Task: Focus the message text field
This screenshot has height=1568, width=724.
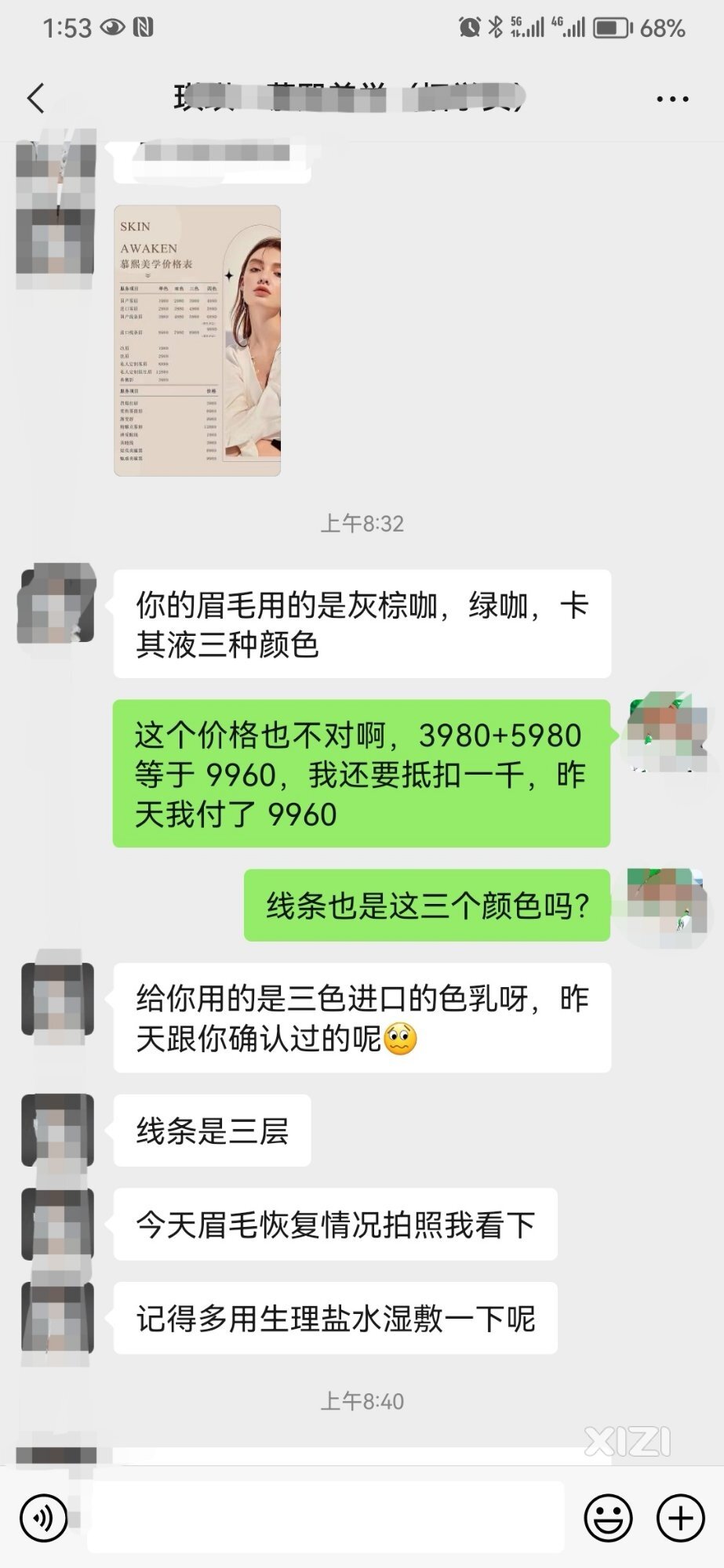Action: pos(326,1517)
